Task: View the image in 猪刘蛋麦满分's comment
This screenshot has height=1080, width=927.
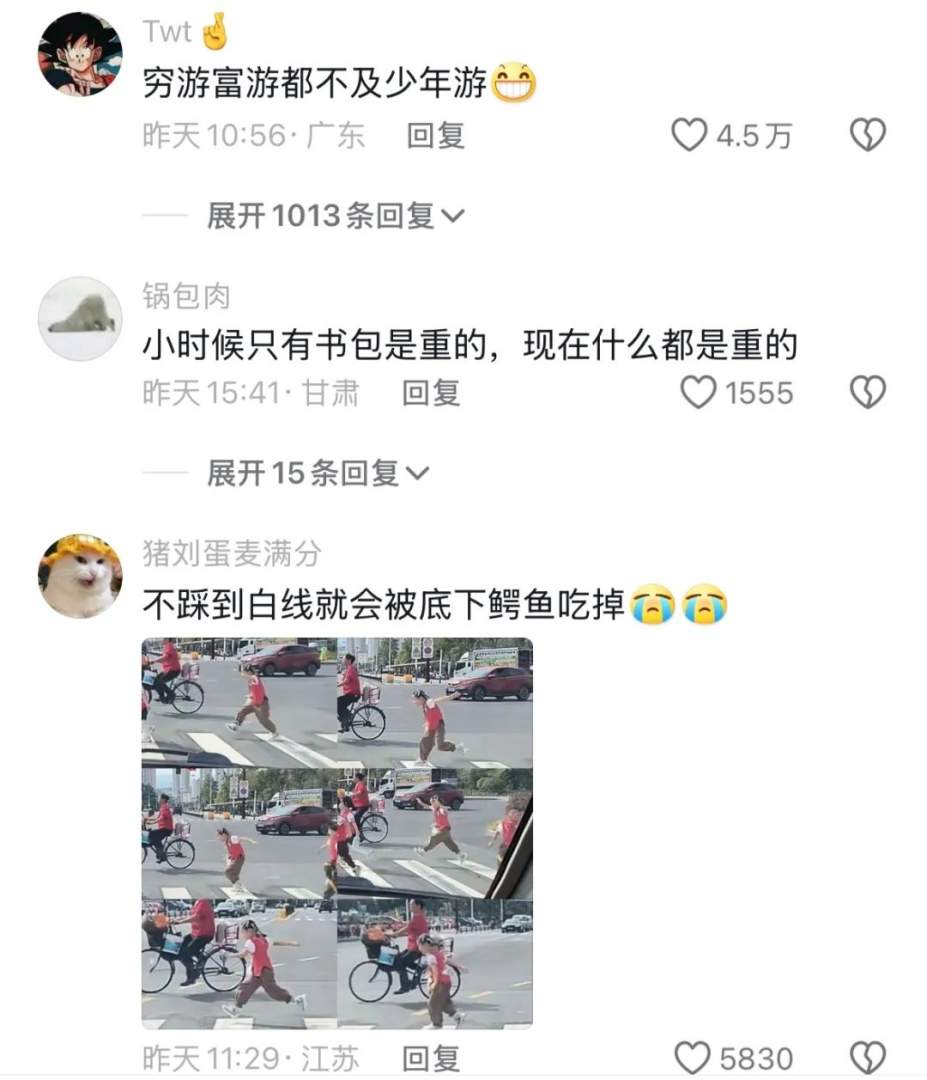Action: (337, 833)
